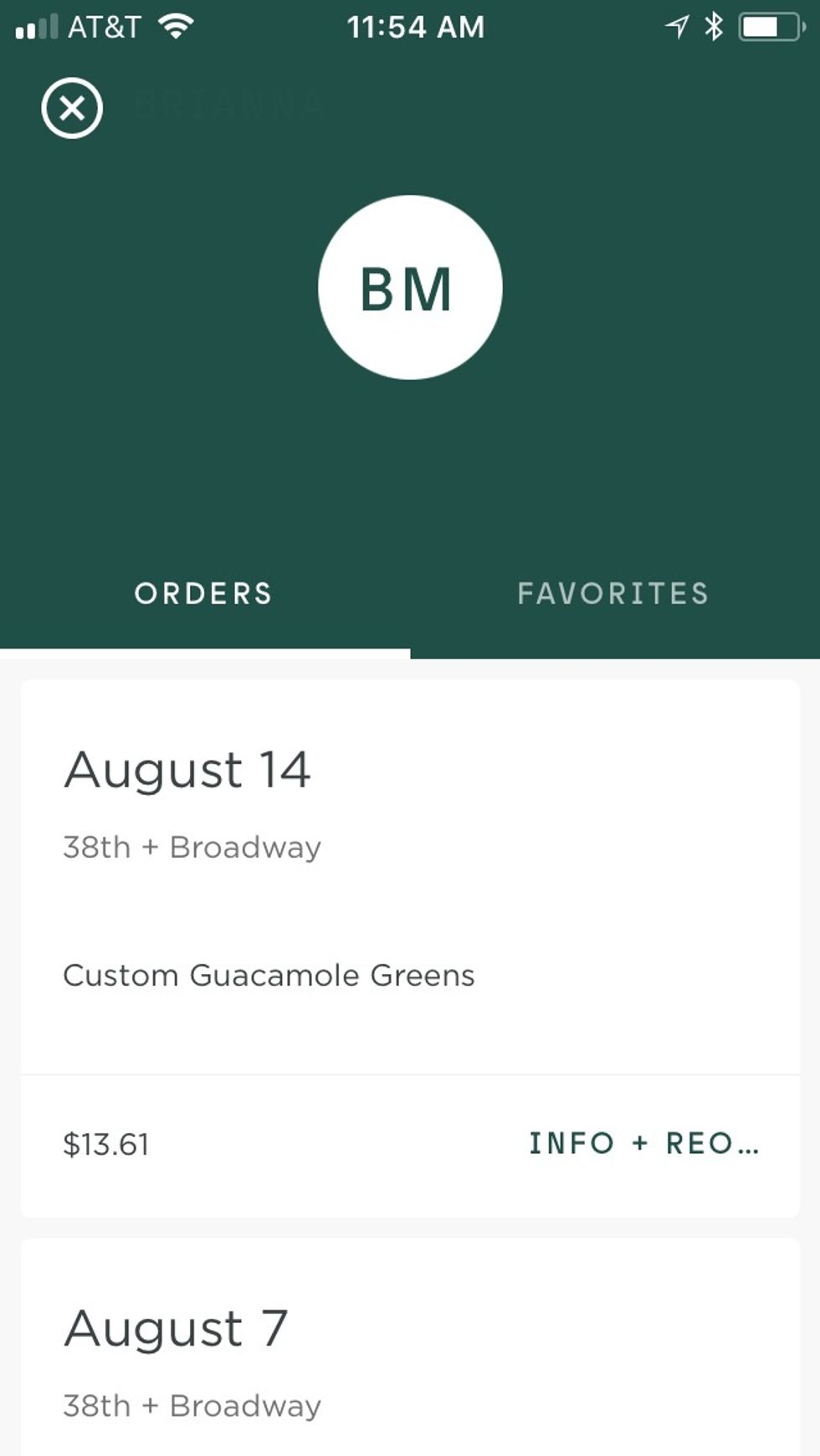Viewport: 820px width, 1456px height.
Task: Close the profile screen
Action: click(x=72, y=108)
